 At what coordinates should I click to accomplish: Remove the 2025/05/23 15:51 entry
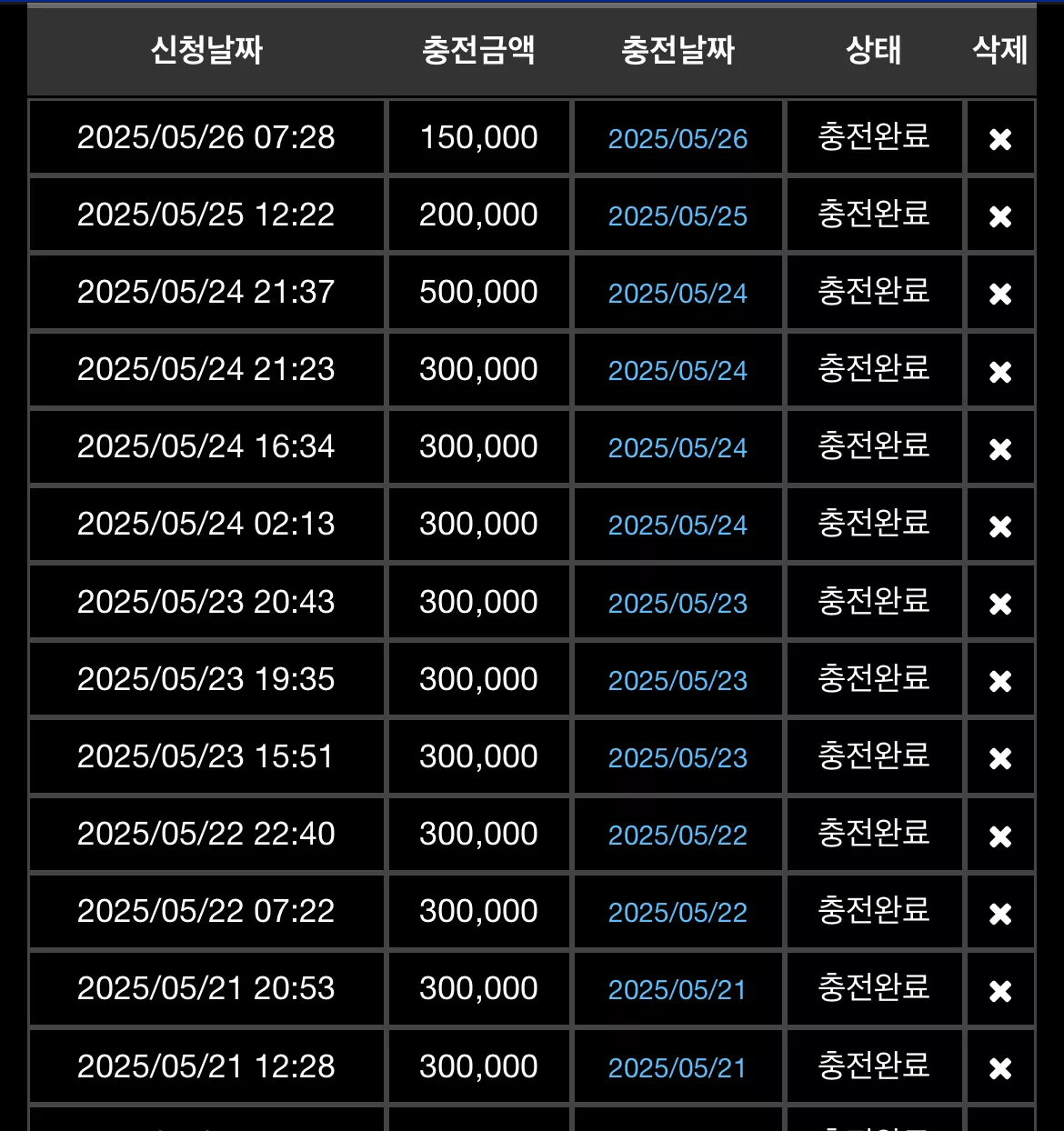coord(1000,758)
